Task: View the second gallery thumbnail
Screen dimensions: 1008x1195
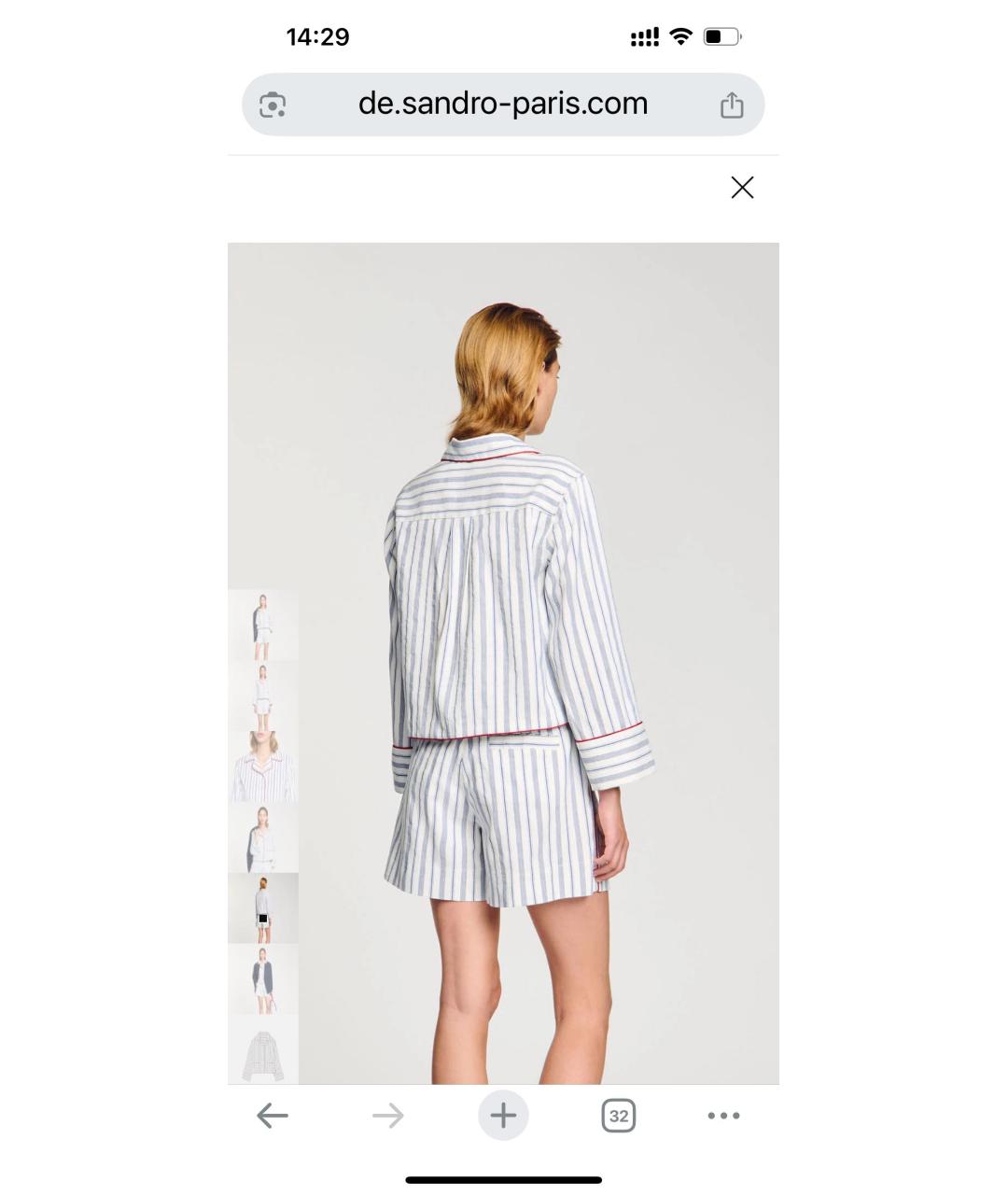Action: [x=263, y=696]
